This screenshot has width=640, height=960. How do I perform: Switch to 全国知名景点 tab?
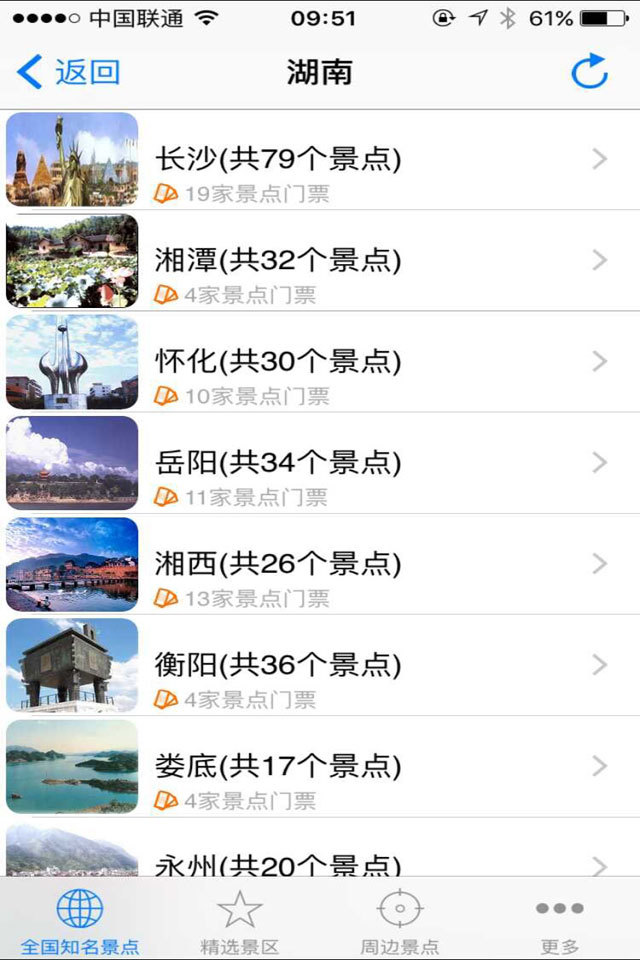pos(80,920)
